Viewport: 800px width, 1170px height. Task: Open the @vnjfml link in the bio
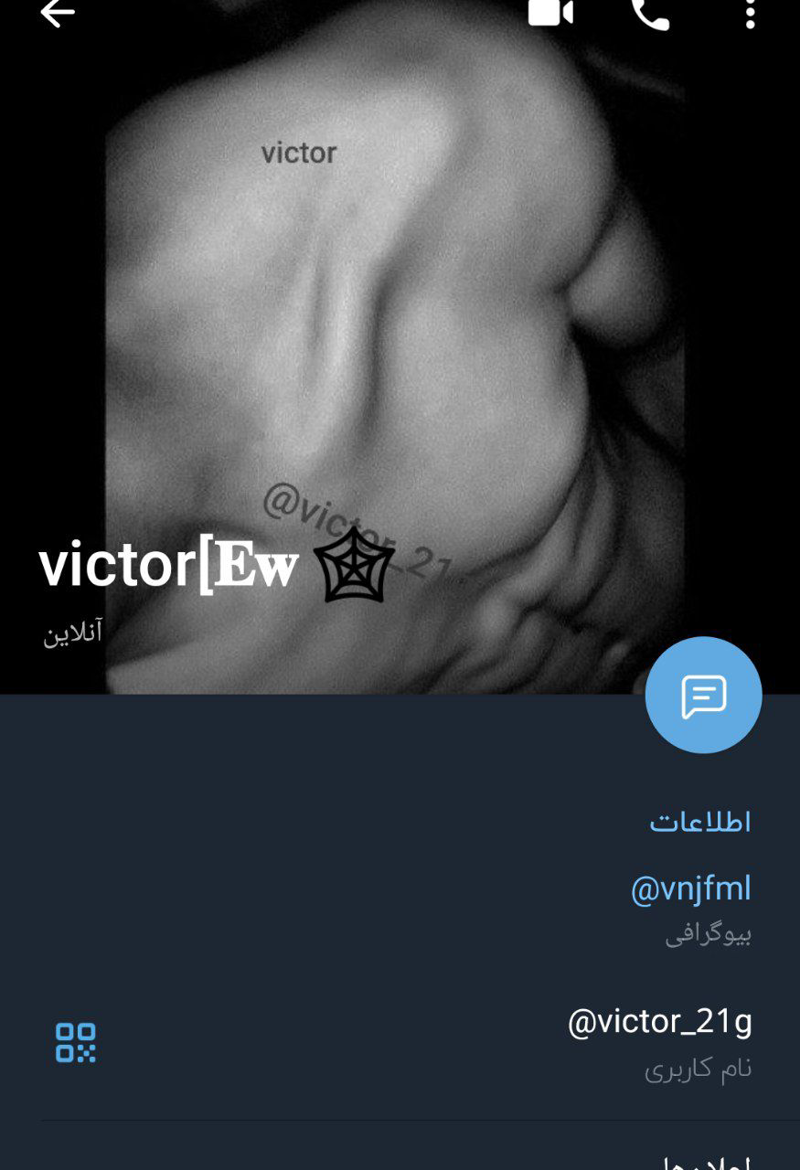click(690, 888)
